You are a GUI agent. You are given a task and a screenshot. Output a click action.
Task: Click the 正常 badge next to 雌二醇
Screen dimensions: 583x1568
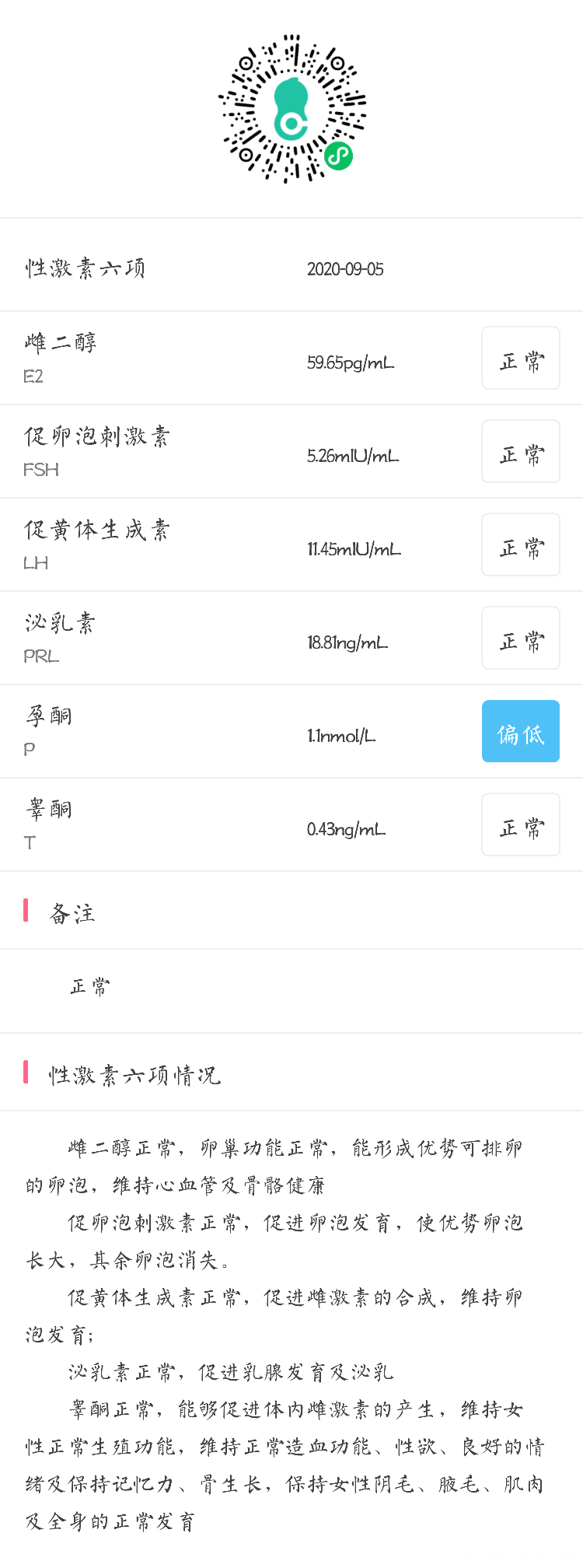[521, 358]
